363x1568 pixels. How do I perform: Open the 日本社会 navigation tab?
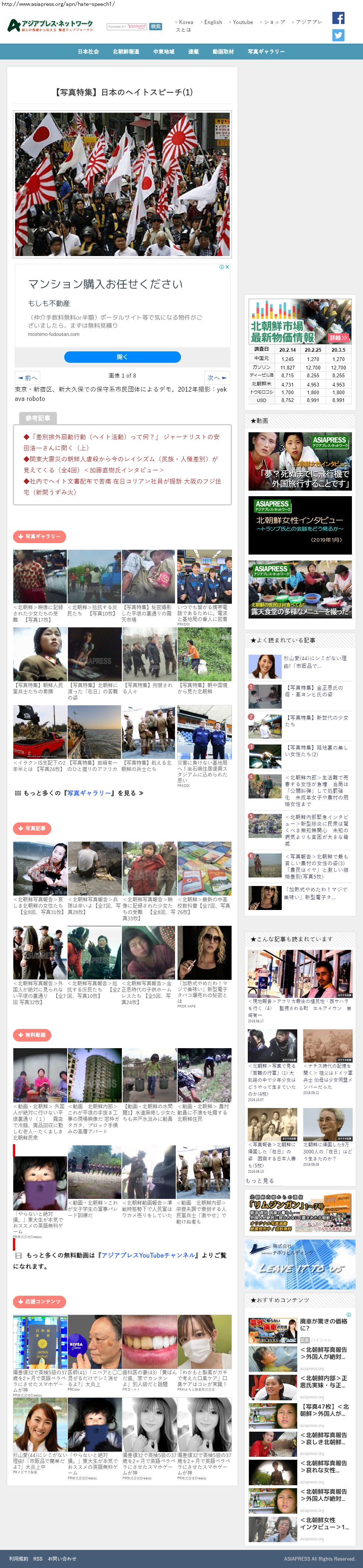pos(88,52)
